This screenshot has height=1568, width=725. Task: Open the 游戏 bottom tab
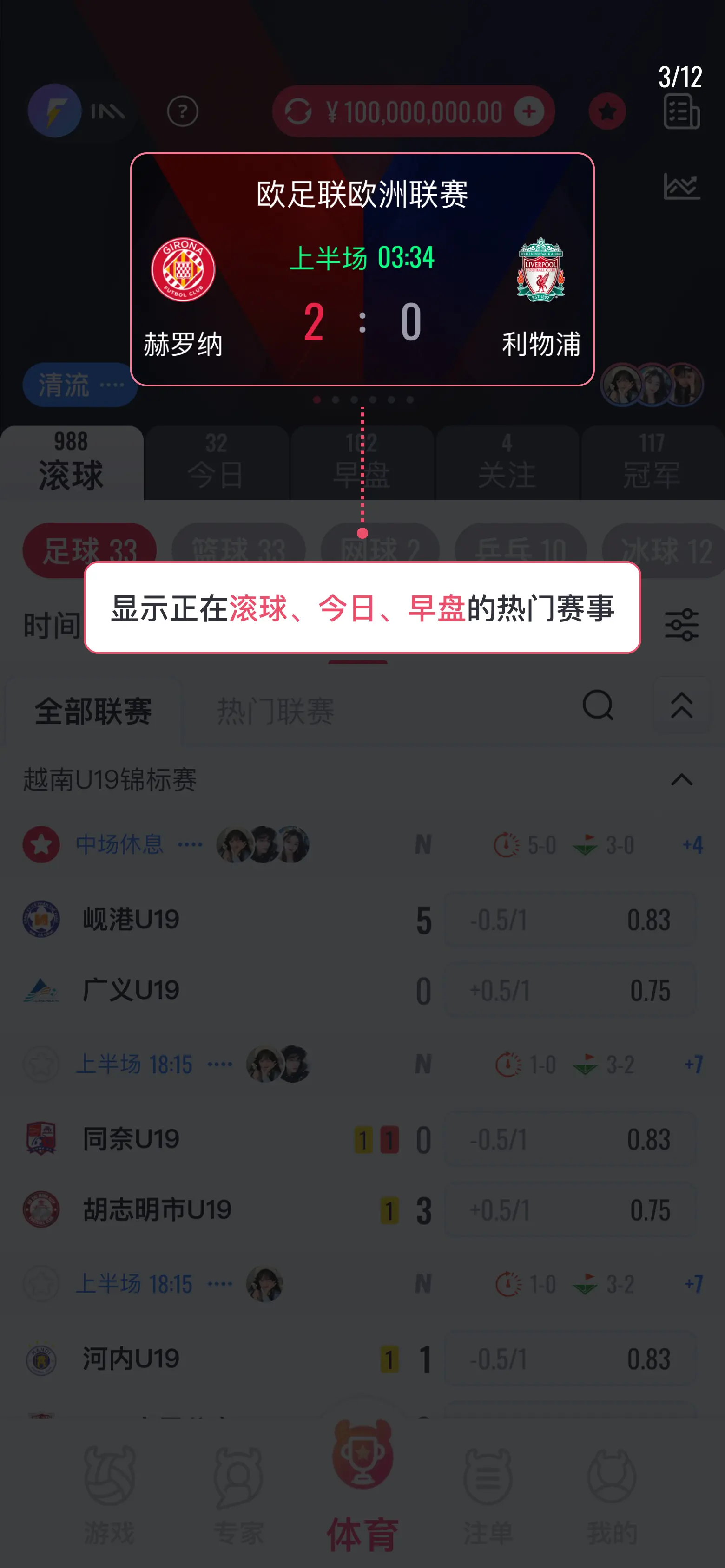(x=109, y=1495)
